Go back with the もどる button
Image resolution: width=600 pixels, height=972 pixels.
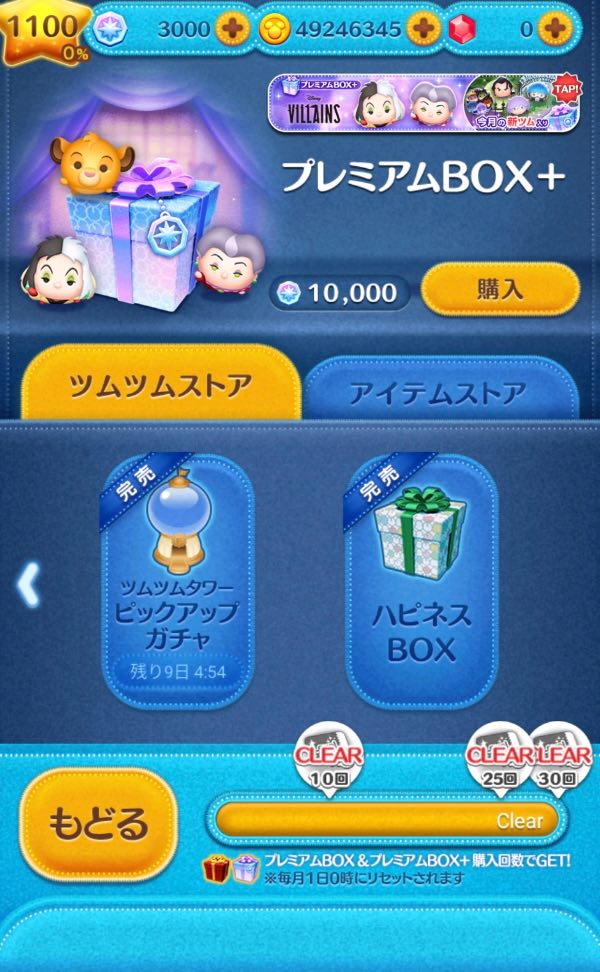pyautogui.click(x=98, y=825)
